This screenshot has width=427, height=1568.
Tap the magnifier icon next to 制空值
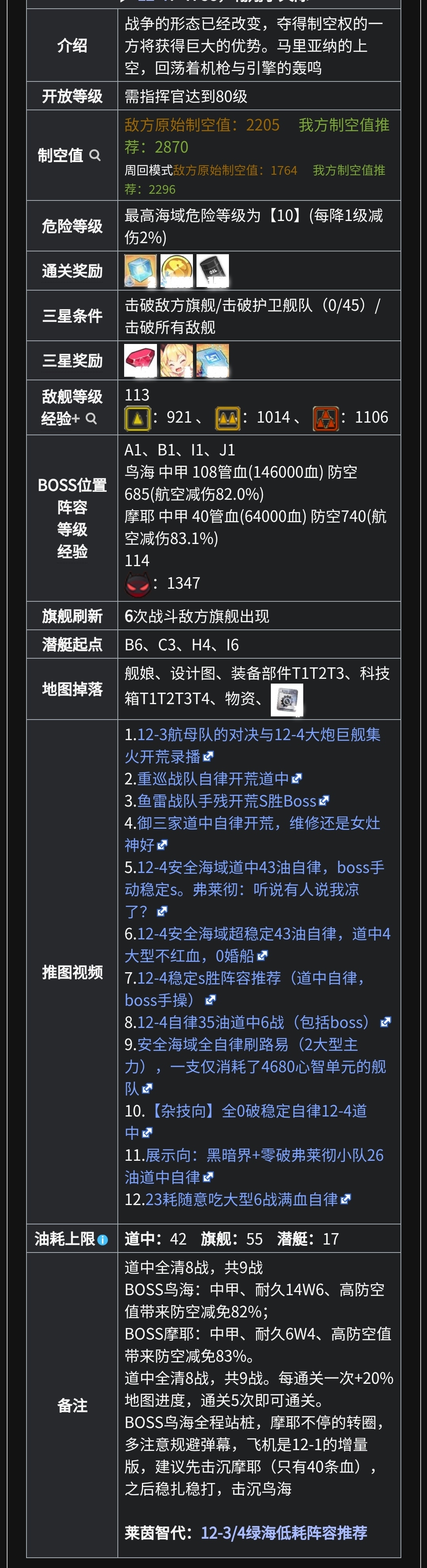[94, 155]
